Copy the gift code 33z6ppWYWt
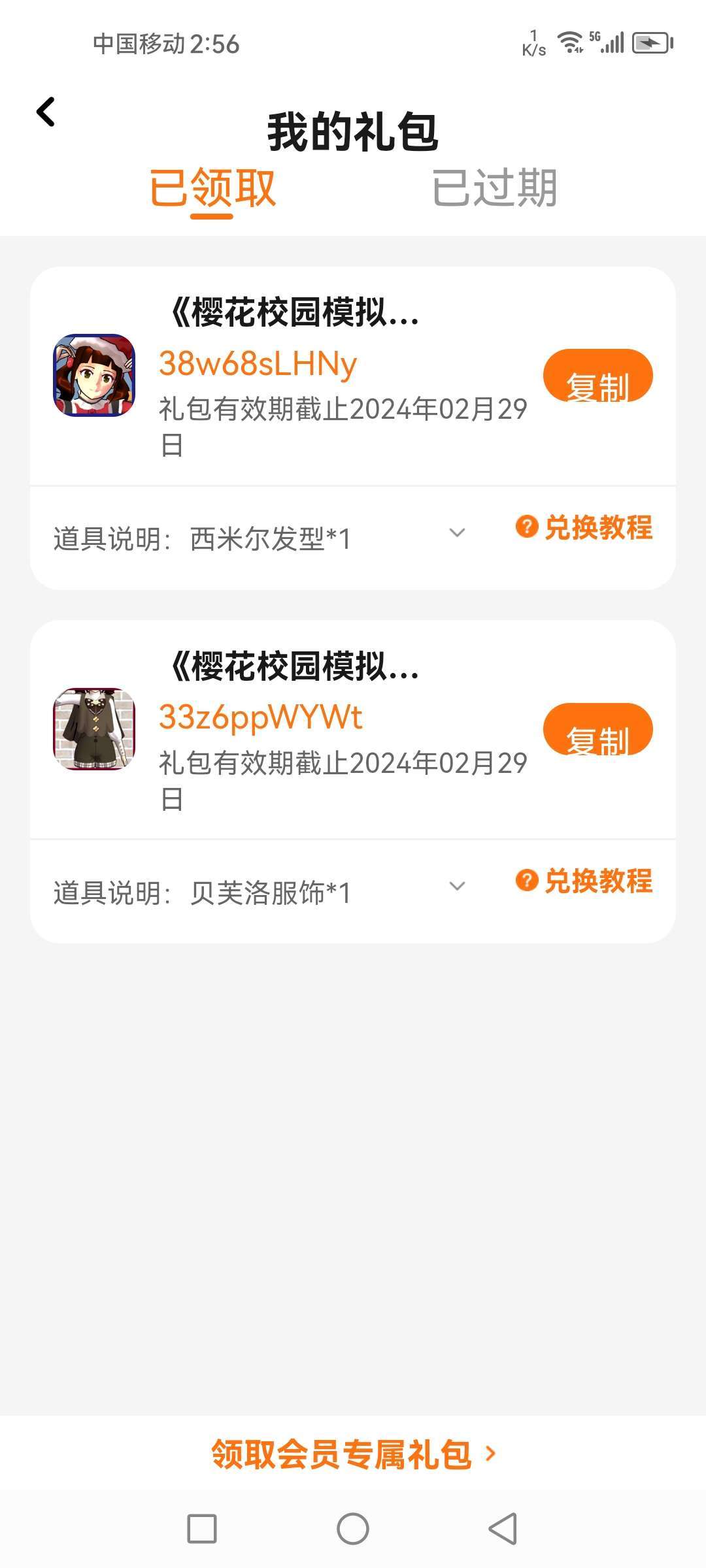The width and height of the screenshot is (706, 1568). tap(597, 730)
